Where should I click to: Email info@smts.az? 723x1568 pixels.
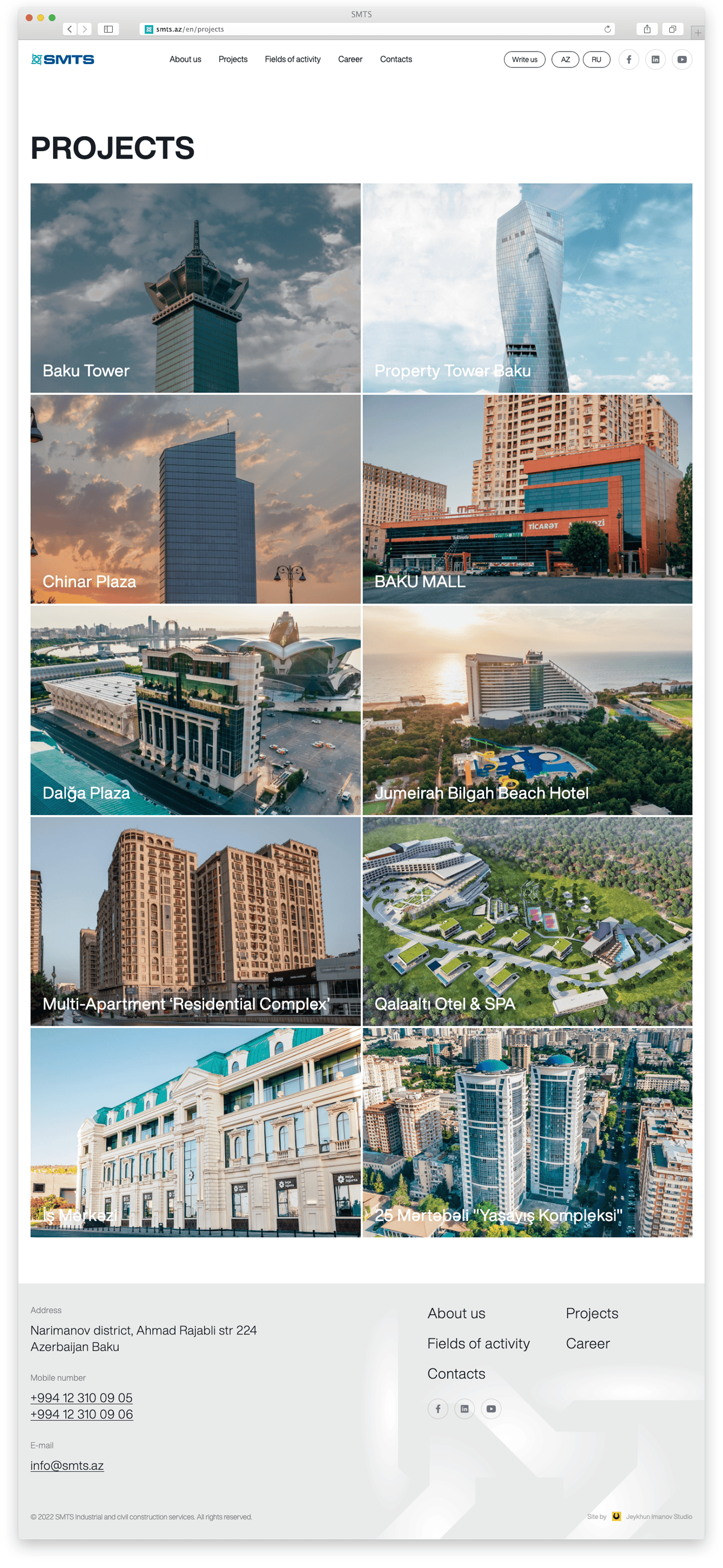pos(67,1465)
